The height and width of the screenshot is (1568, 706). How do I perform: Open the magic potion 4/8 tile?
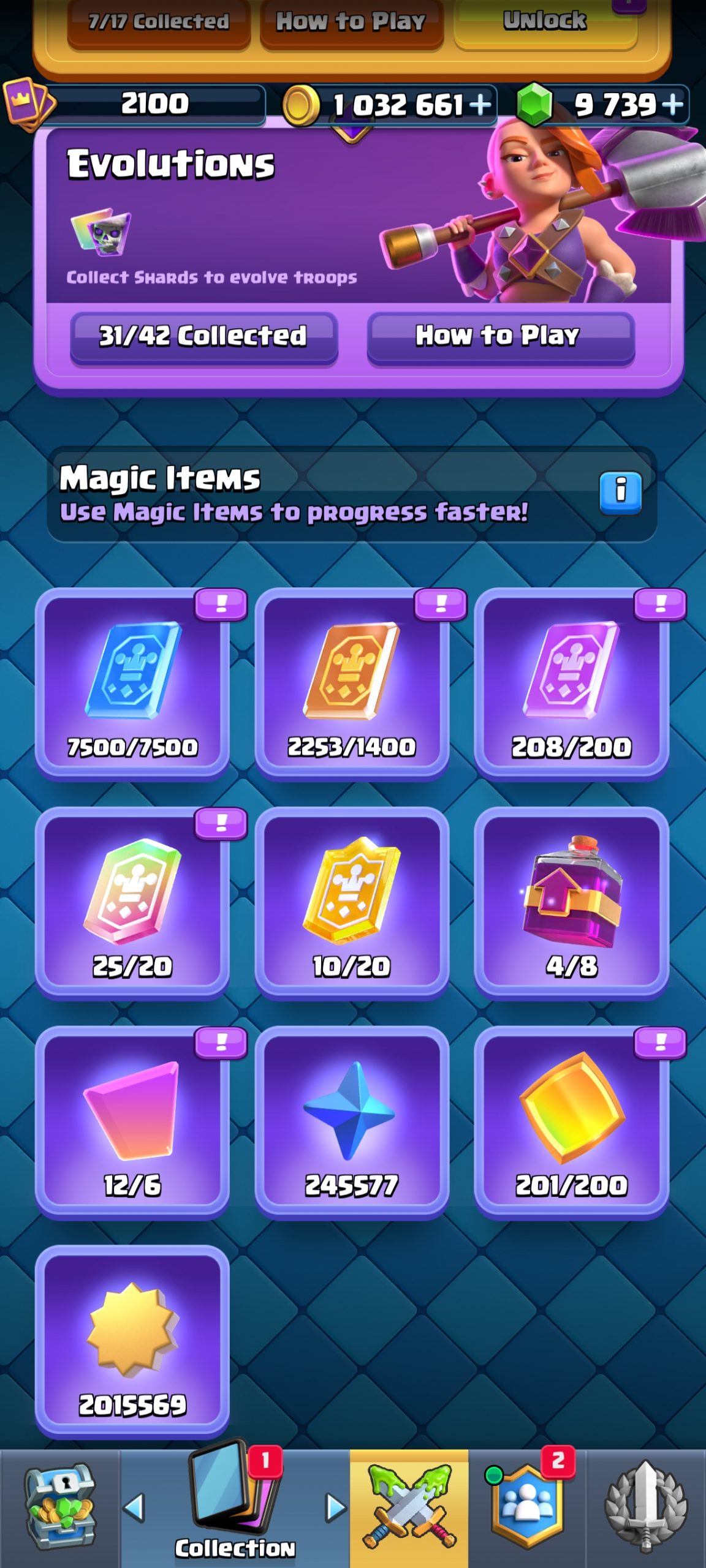click(571, 902)
